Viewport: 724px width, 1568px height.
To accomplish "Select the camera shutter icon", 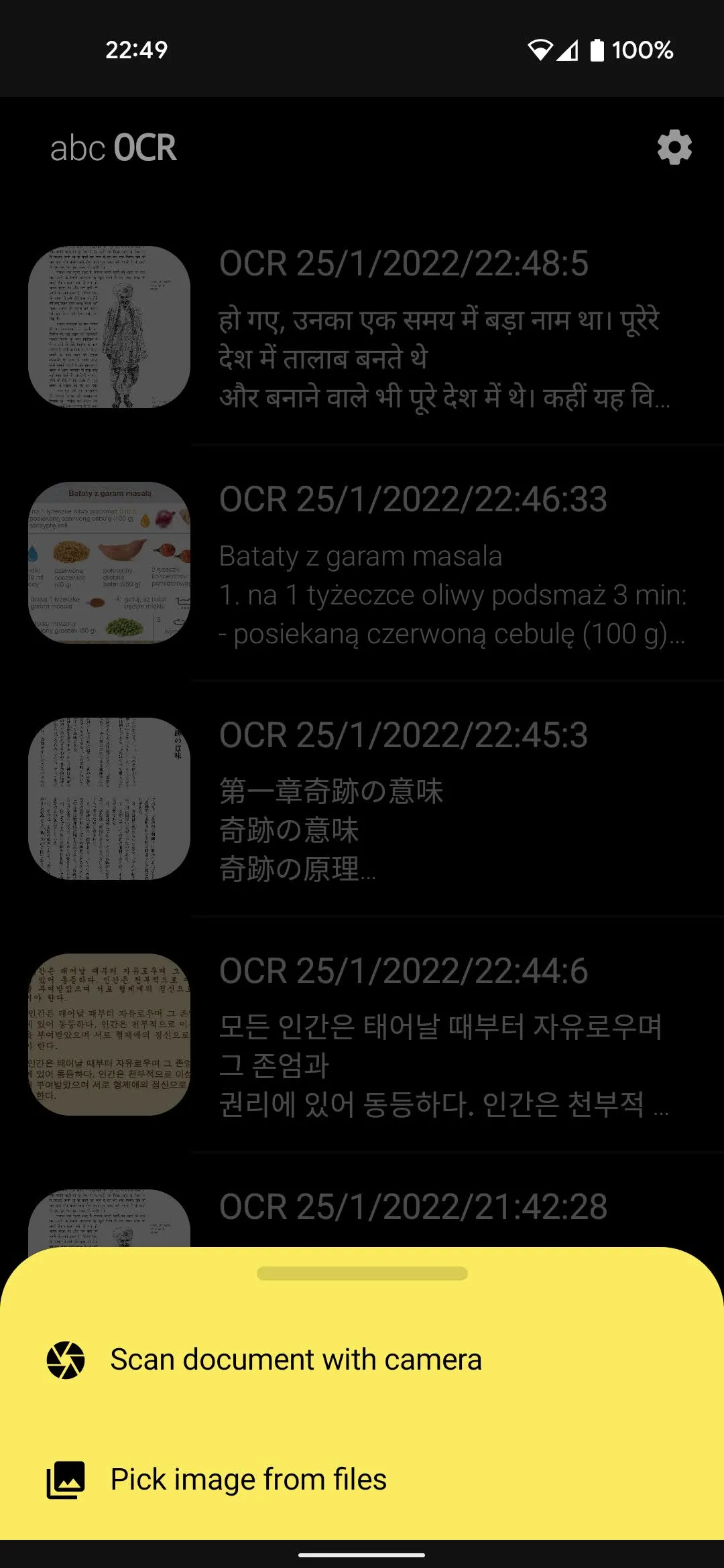I will coord(64,1359).
